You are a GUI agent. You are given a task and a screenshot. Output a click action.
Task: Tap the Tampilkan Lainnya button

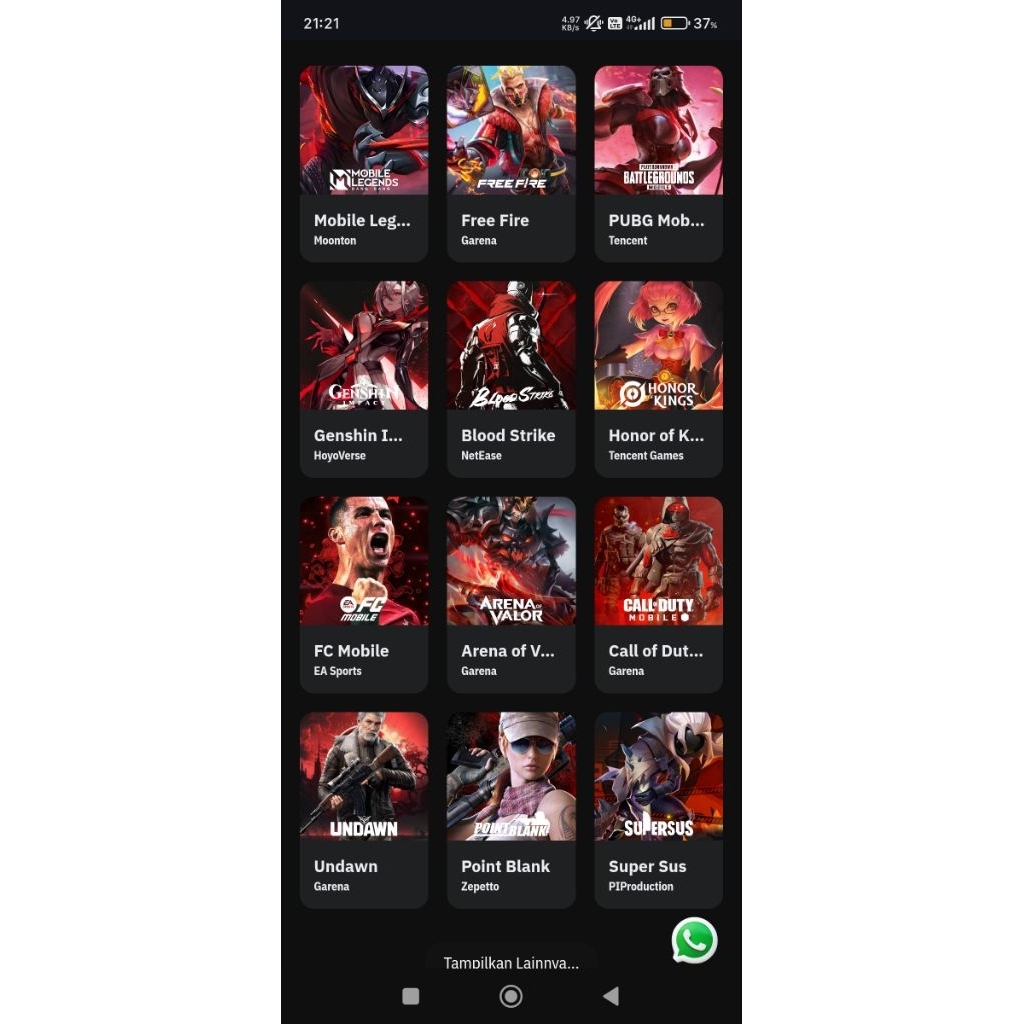pyautogui.click(x=511, y=962)
